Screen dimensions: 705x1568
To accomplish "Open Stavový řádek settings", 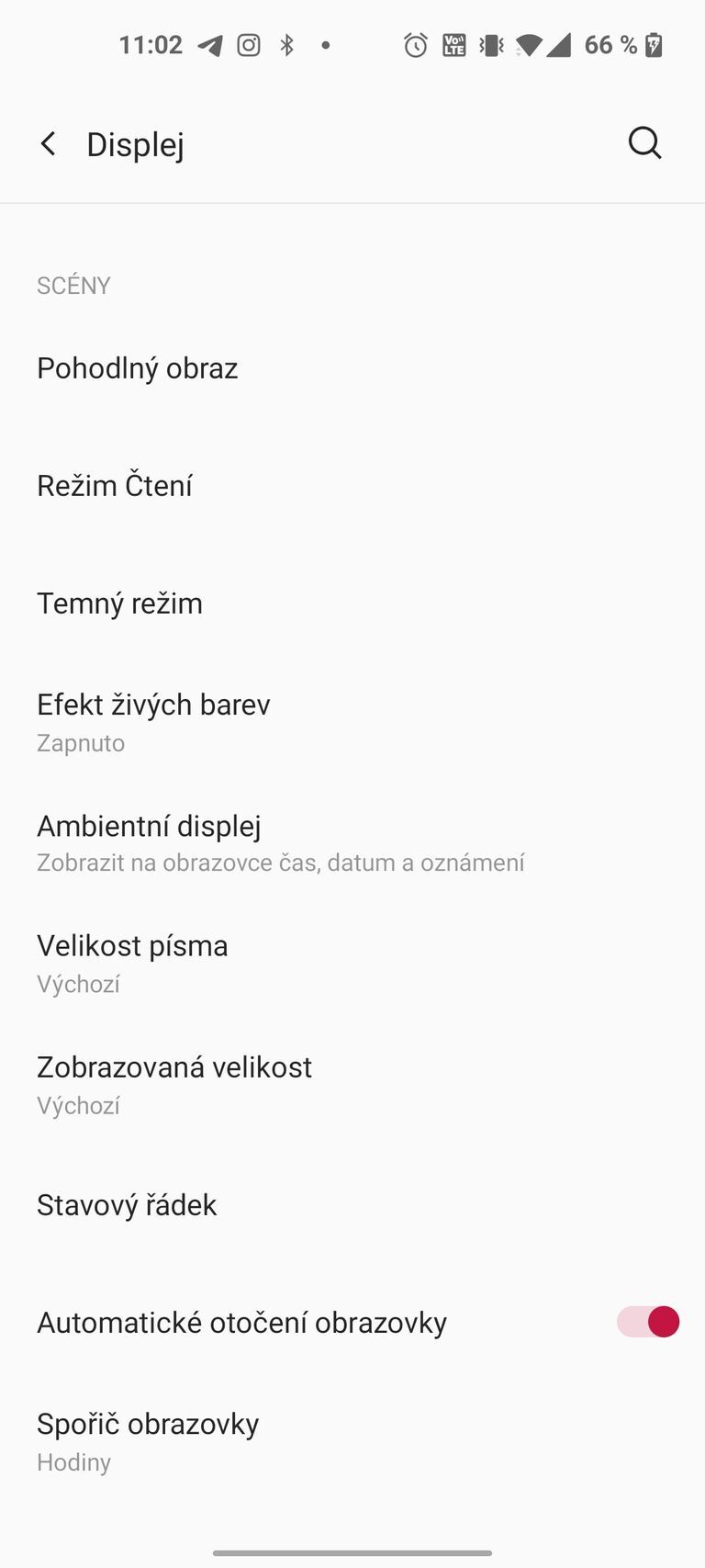I will 127,1205.
